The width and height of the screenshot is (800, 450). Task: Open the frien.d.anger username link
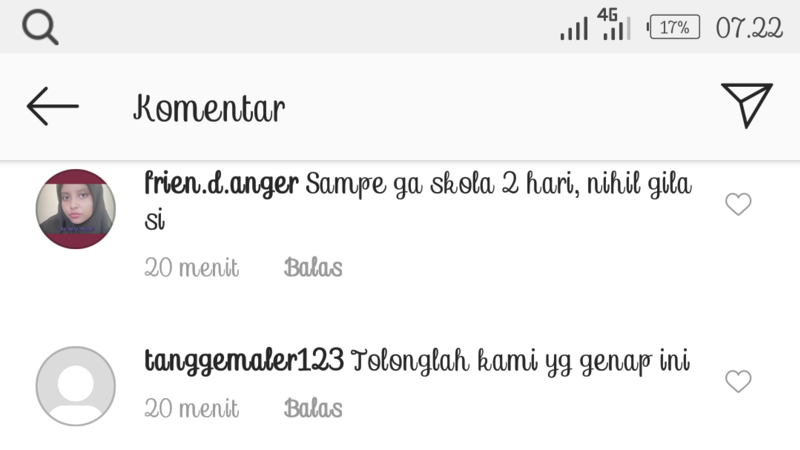tap(221, 186)
